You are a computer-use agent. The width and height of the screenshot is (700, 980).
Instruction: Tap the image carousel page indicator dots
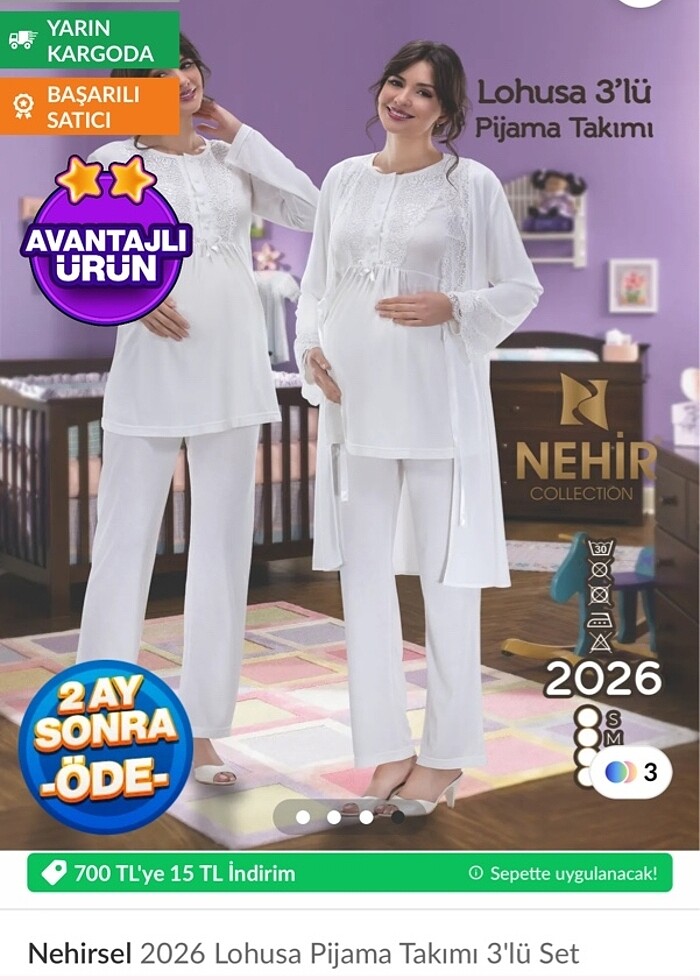pos(334,817)
